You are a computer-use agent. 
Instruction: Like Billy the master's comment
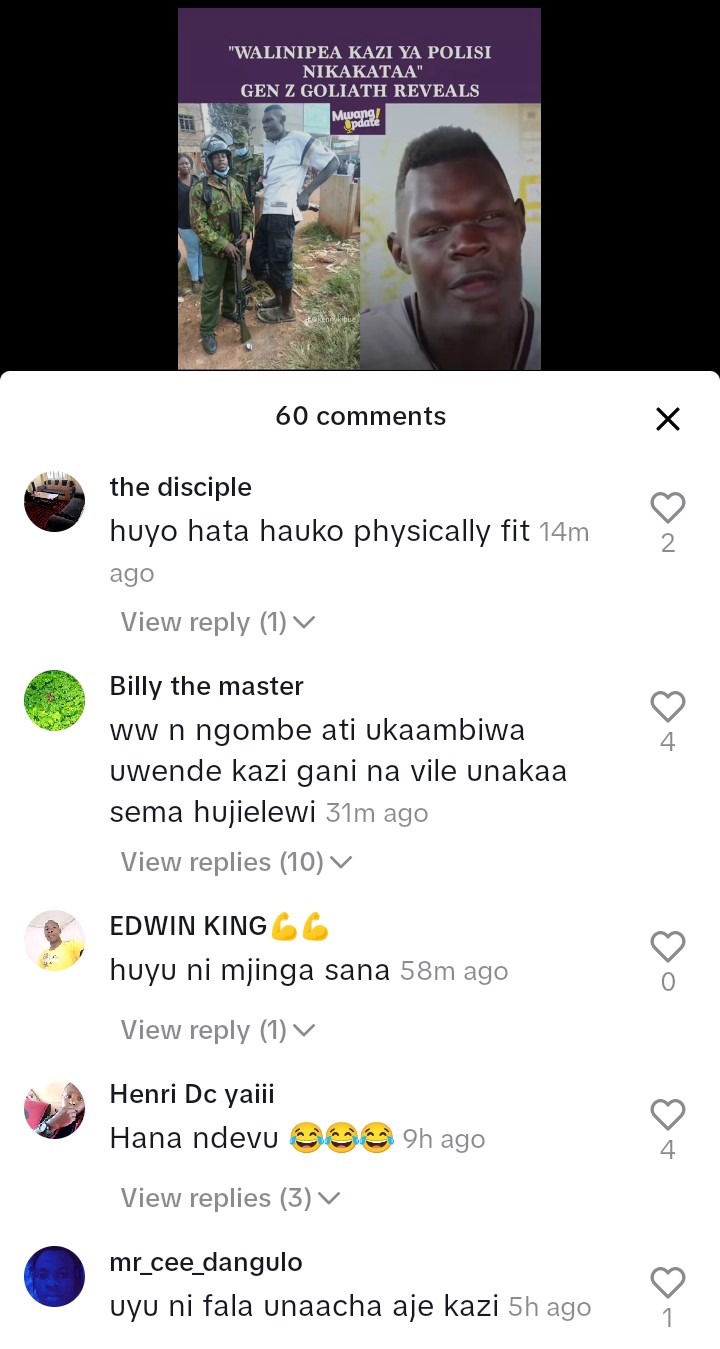pos(667,707)
